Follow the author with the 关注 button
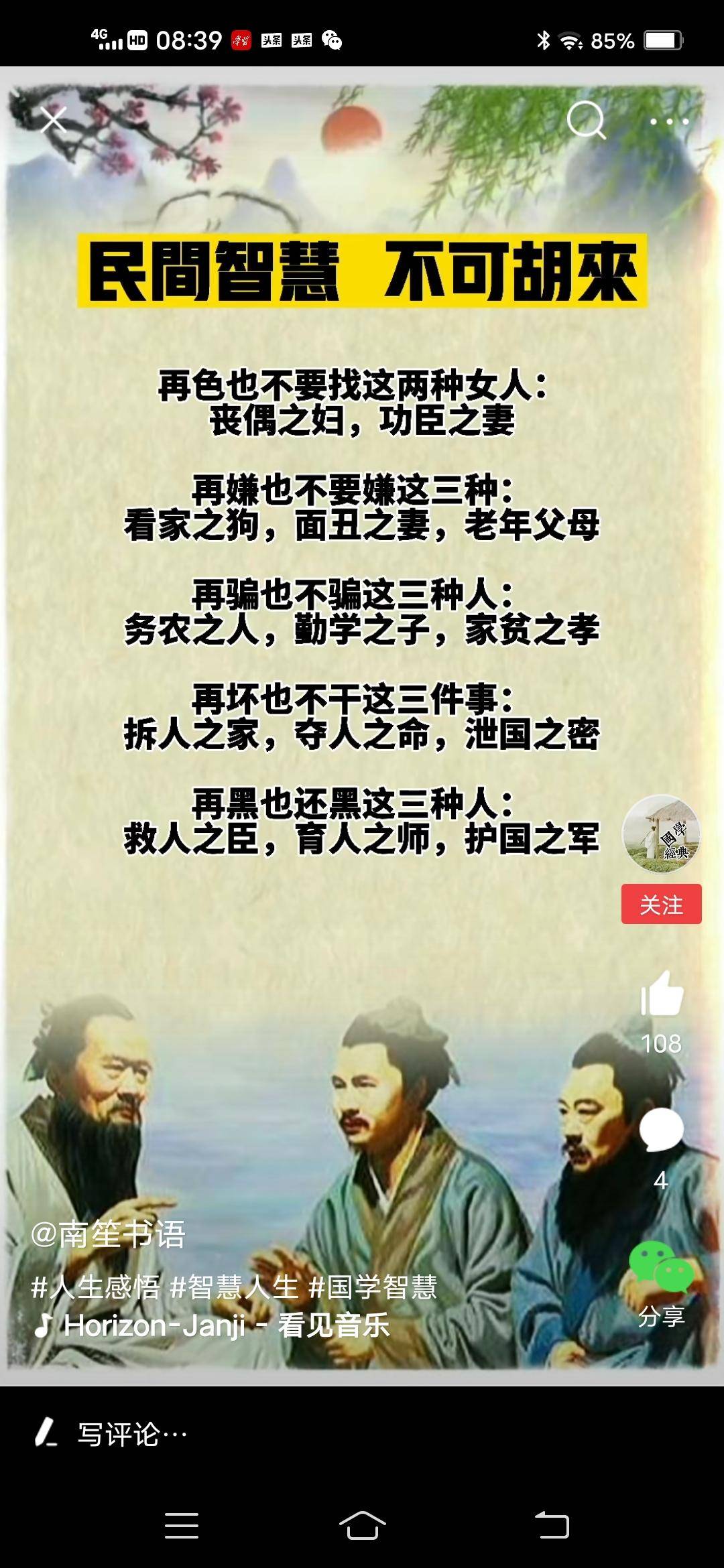Viewport: 724px width, 1568px height. click(661, 905)
